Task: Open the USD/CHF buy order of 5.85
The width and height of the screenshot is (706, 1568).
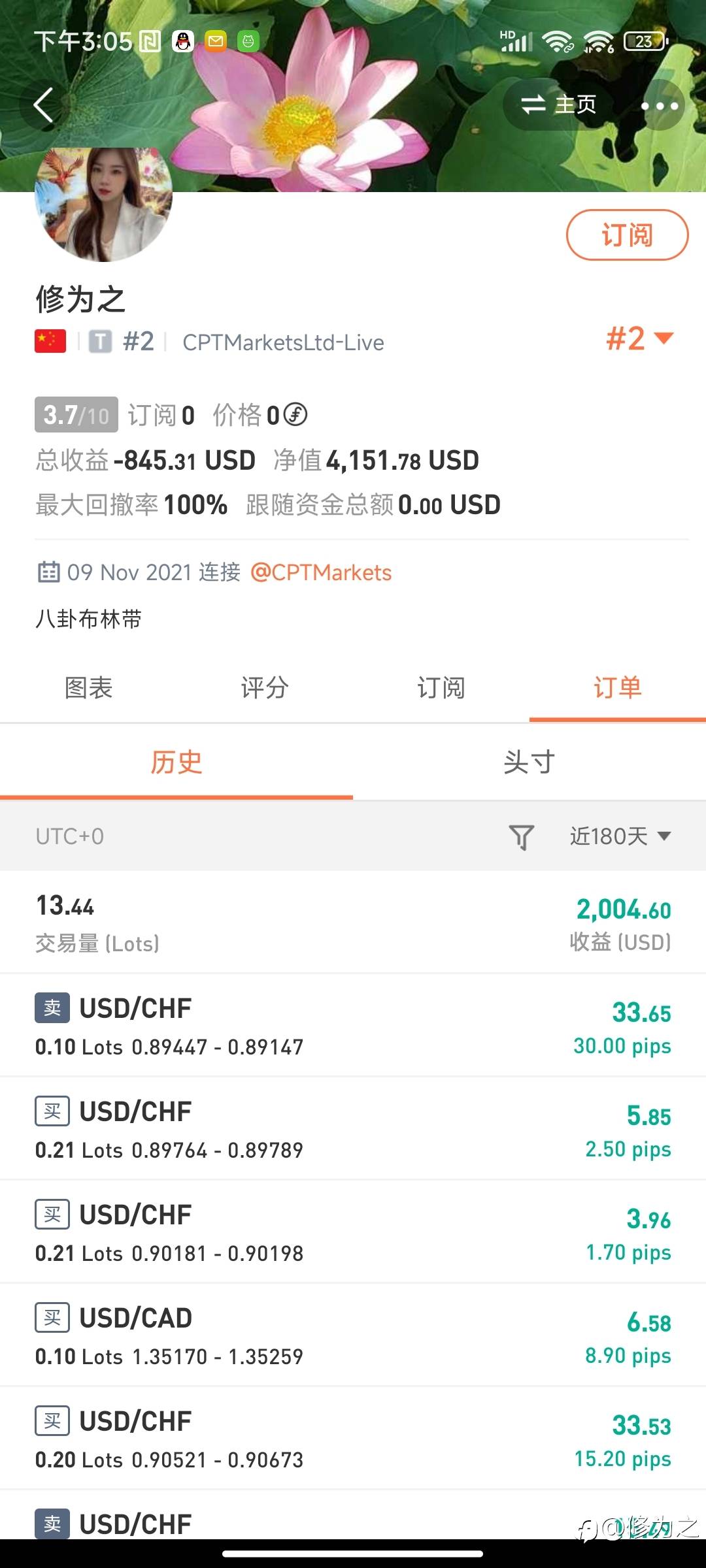Action: click(353, 1128)
